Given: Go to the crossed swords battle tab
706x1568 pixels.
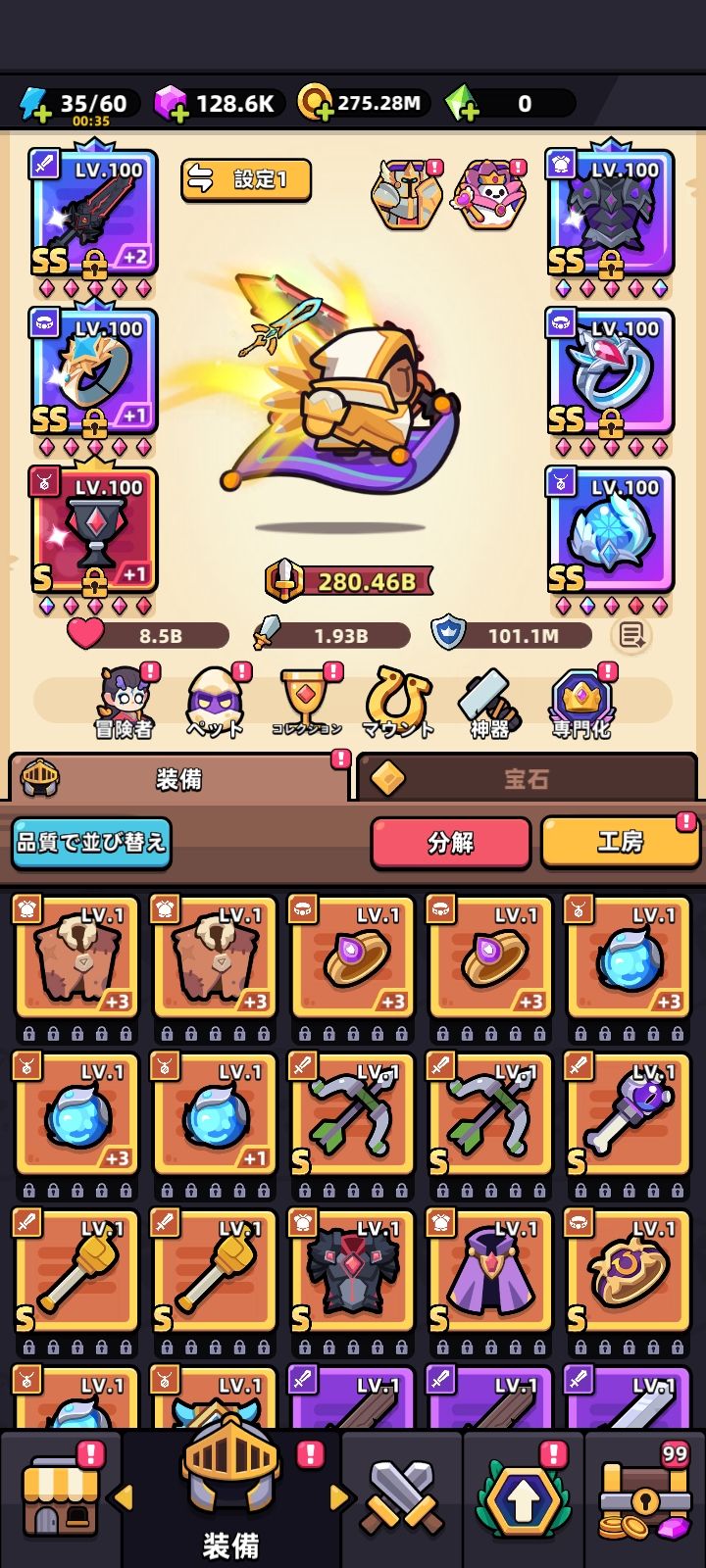Looking at the screenshot, I should 400,1497.
